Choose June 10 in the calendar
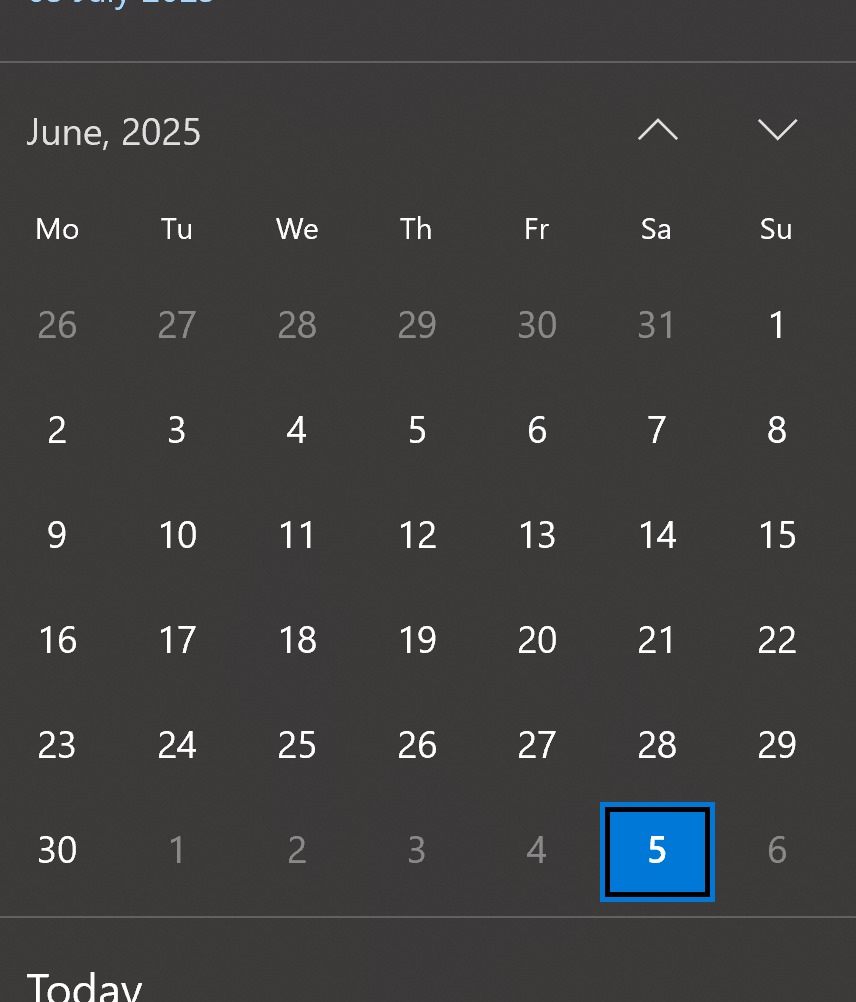856x1002 pixels. pyautogui.click(x=177, y=535)
